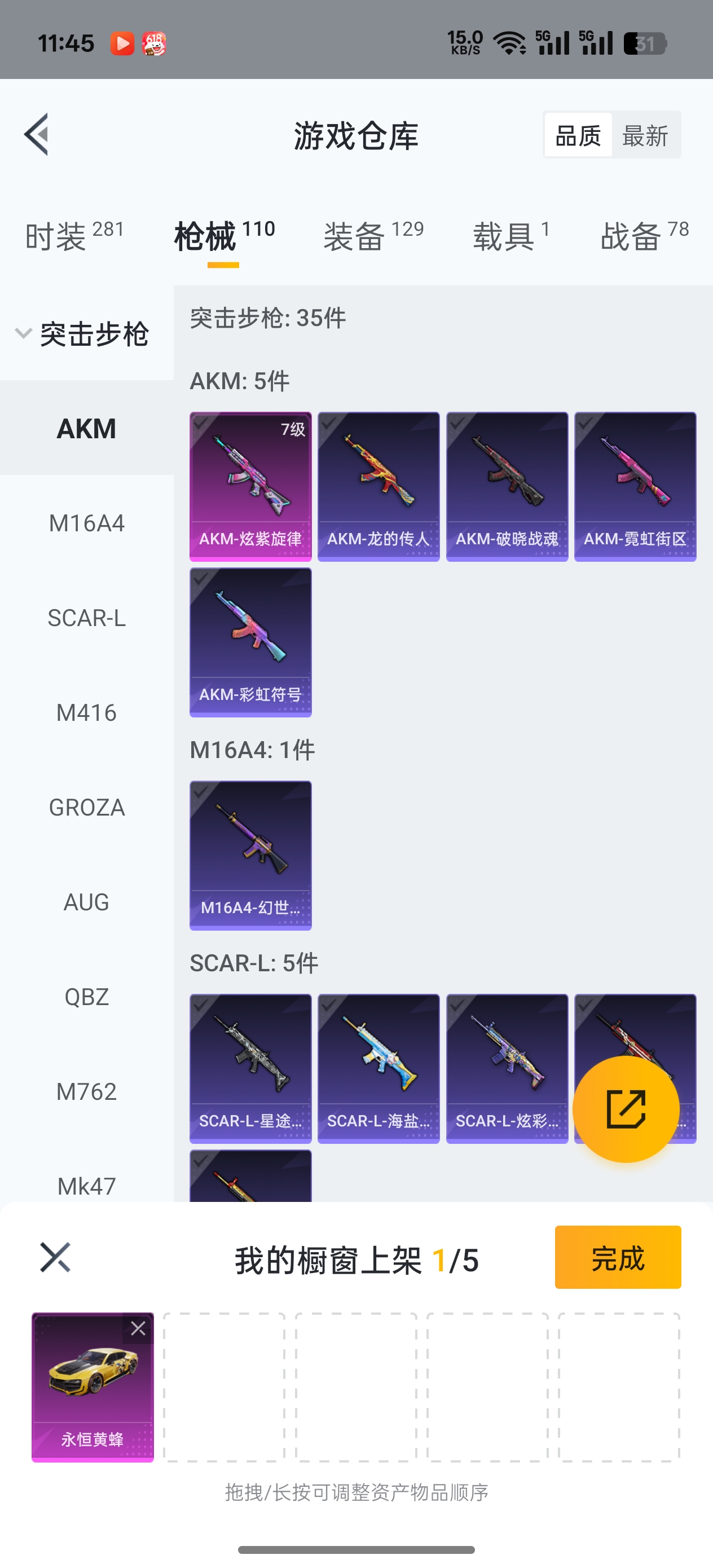The width and height of the screenshot is (713, 1568).
Task: Switch to the 时装 tab
Action: [74, 236]
